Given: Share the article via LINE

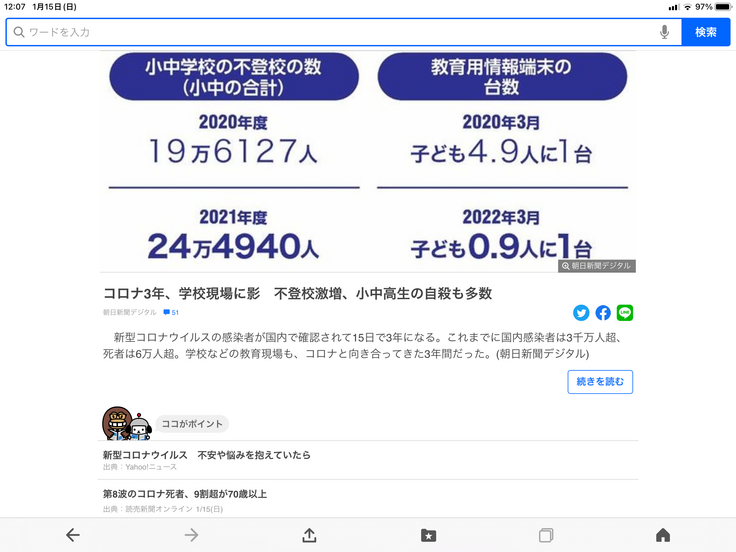Looking at the screenshot, I should (x=625, y=313).
